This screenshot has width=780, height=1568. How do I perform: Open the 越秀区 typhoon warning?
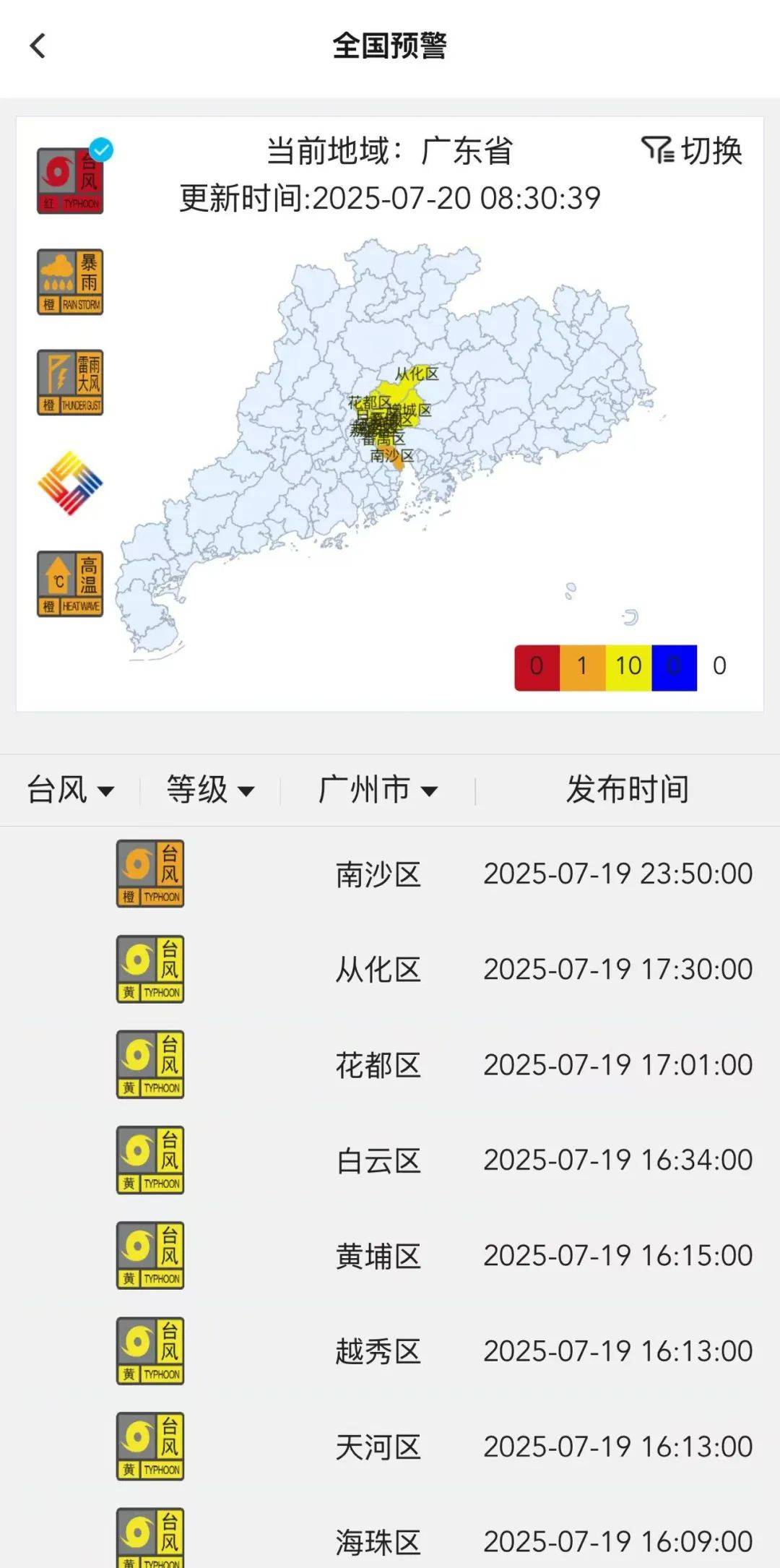pos(378,1351)
